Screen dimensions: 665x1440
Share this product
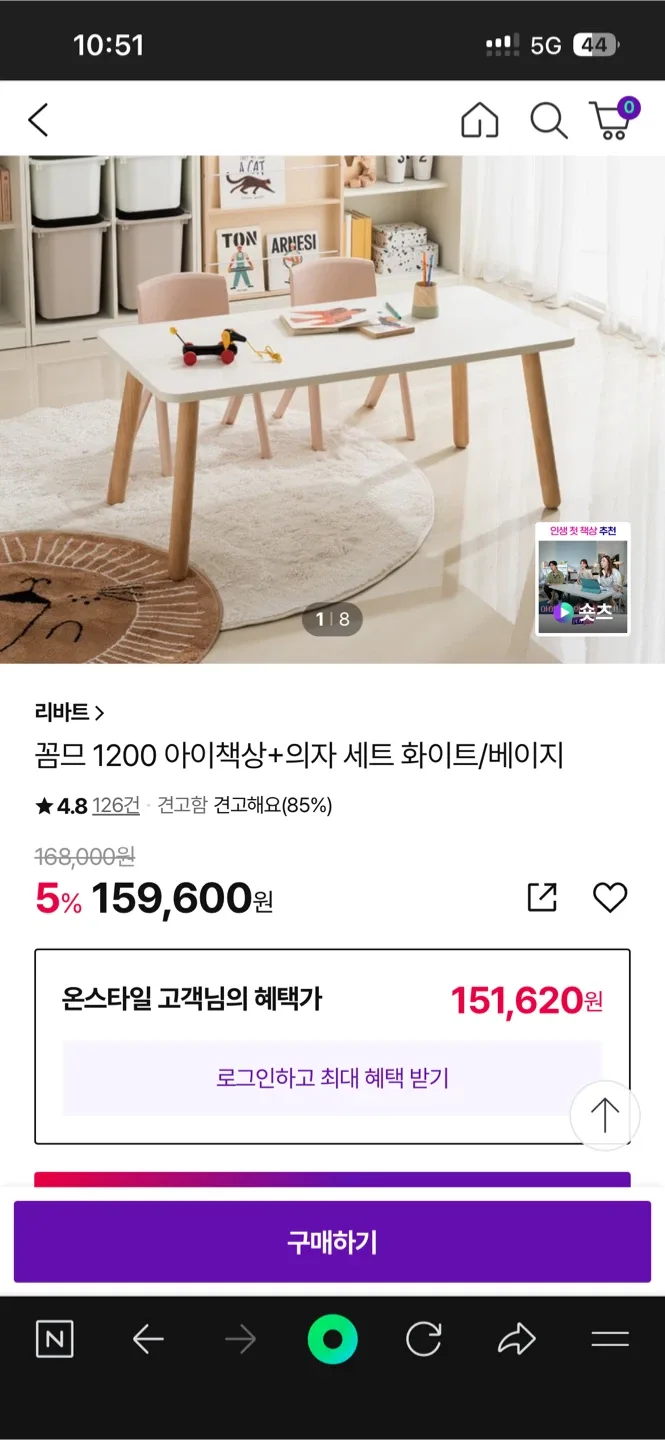coord(542,897)
